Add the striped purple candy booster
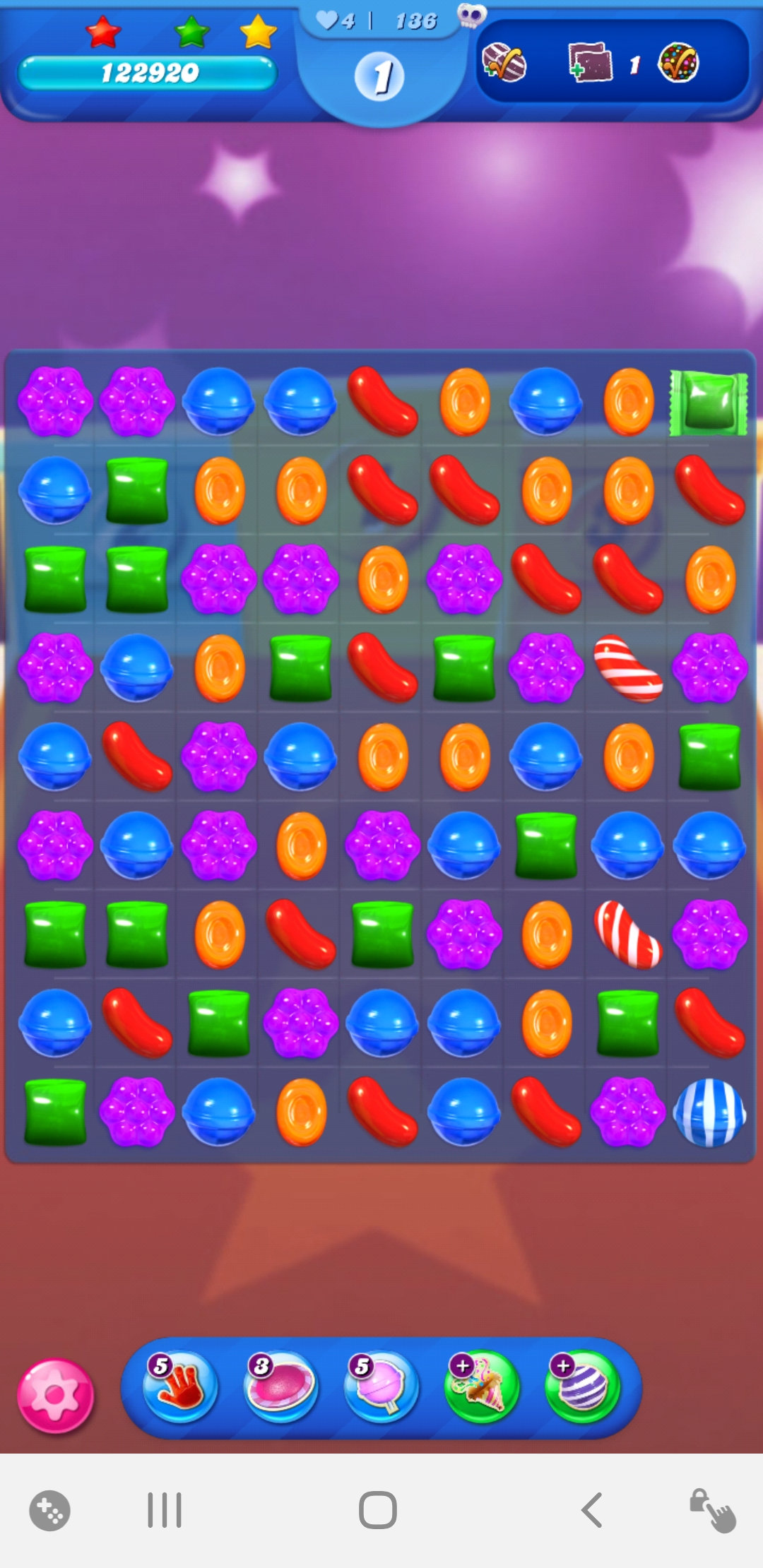The image size is (763, 1568). (x=583, y=1387)
